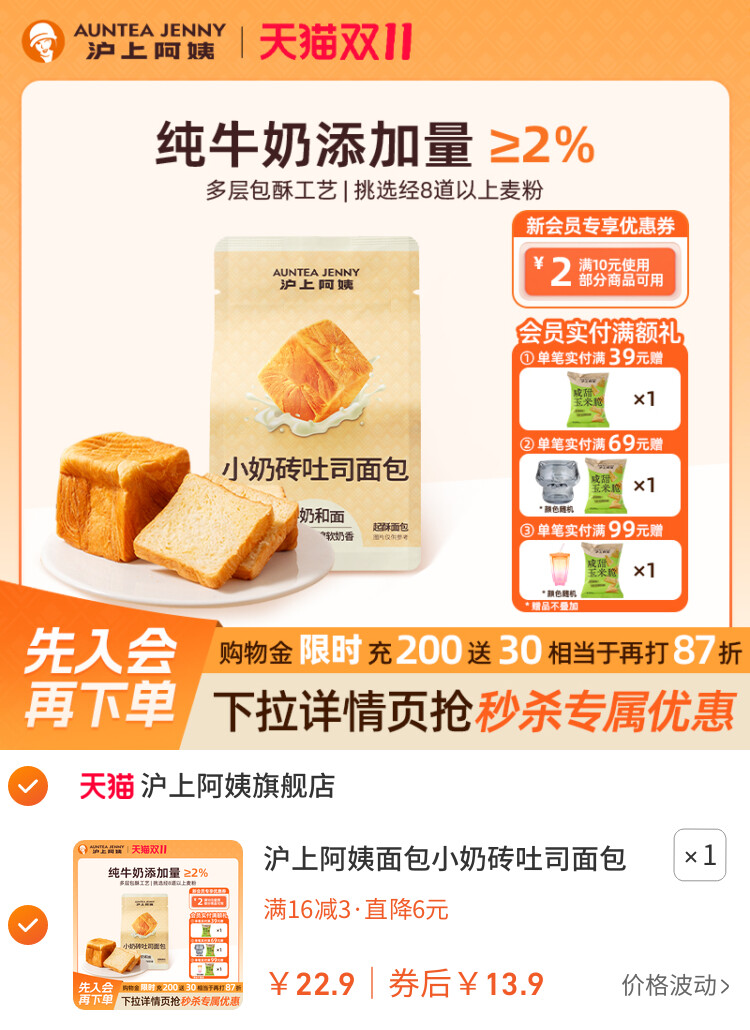View 价格波动 price change details
The width and height of the screenshot is (750, 1030).
point(676,985)
